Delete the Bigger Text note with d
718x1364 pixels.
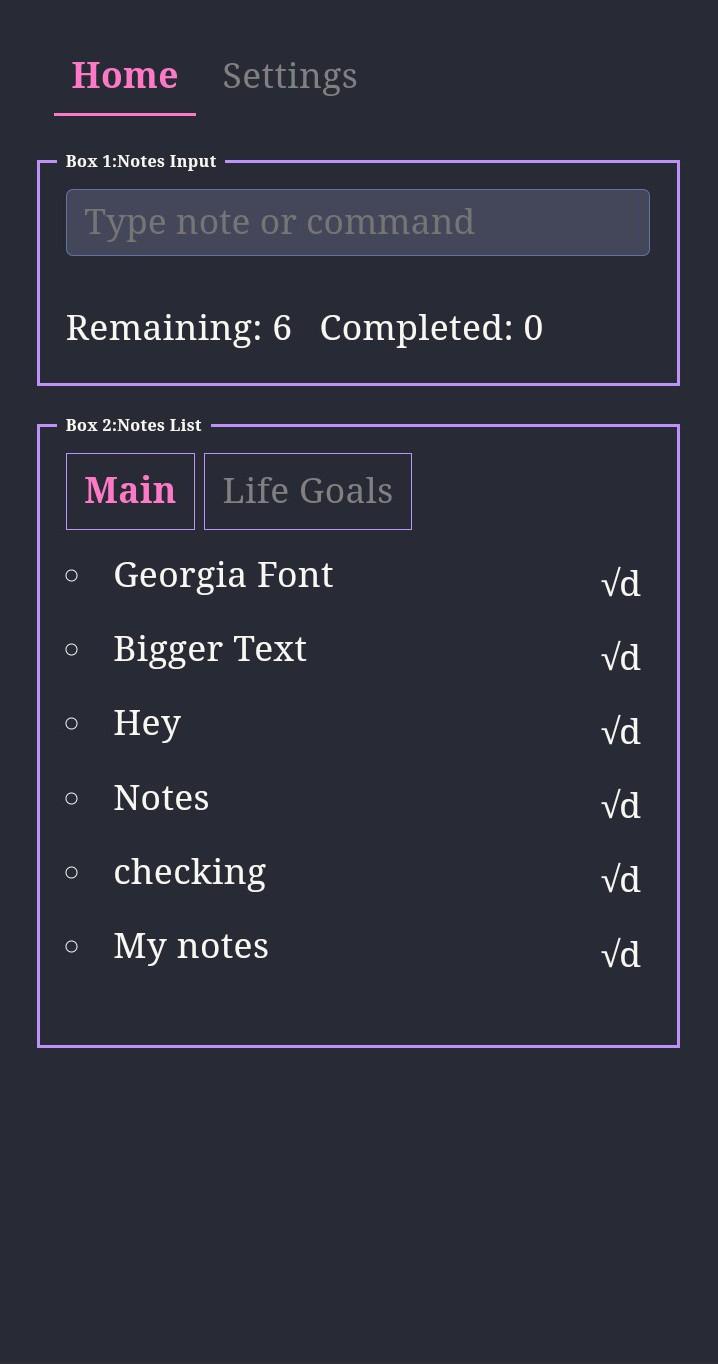[x=631, y=658]
